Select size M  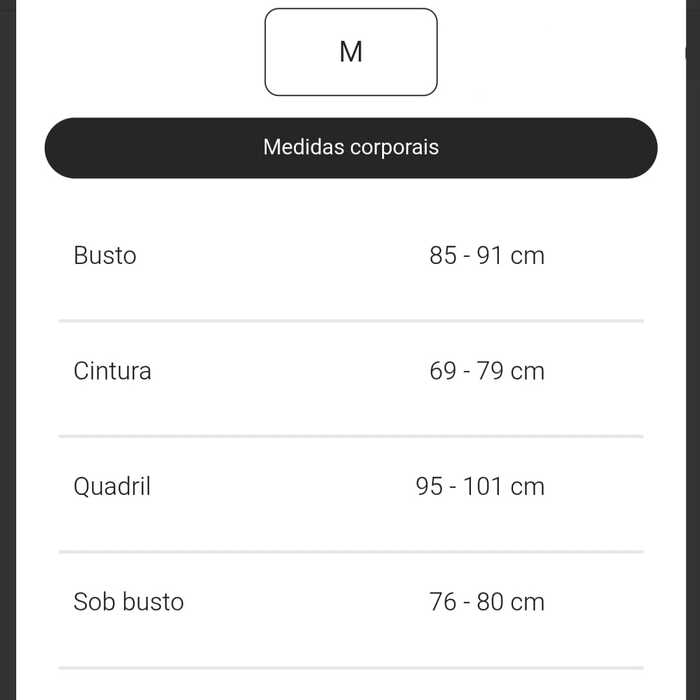click(x=351, y=52)
